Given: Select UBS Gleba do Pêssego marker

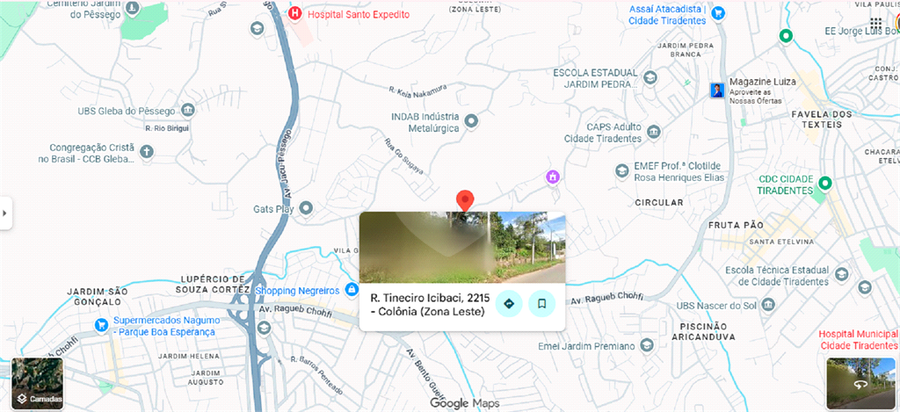Looking at the screenshot, I should tap(189, 110).
